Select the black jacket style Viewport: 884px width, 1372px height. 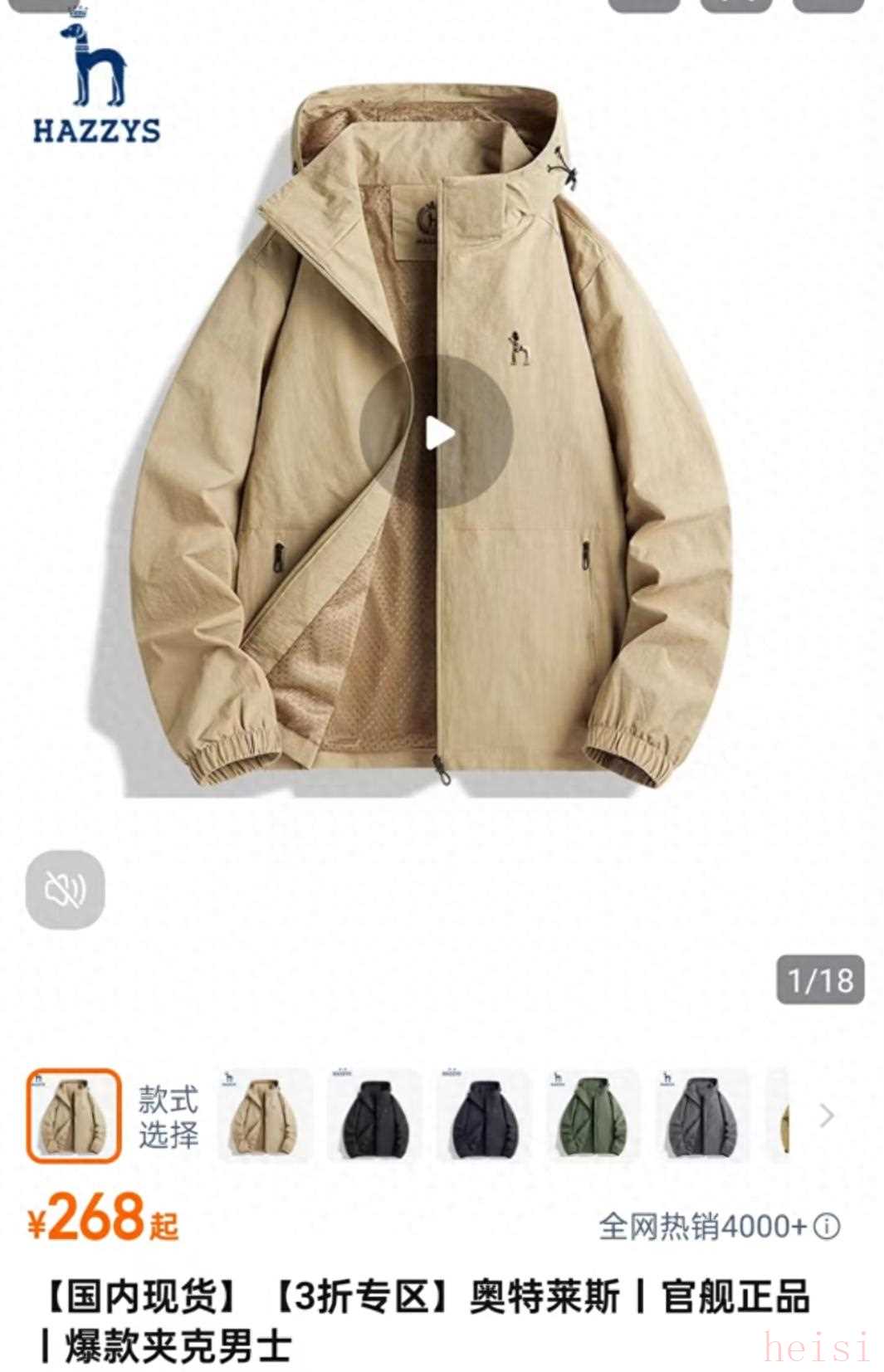point(374,1116)
